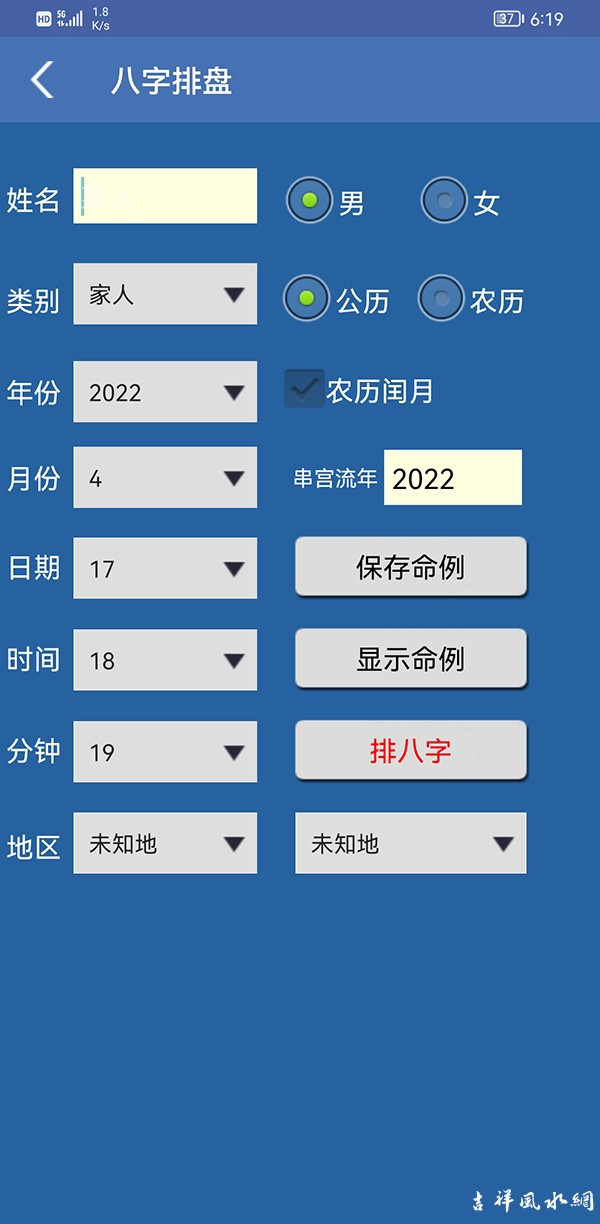Open the 分钟 dropdown showing 19
Image resolution: width=600 pixels, height=1224 pixels.
[165, 751]
